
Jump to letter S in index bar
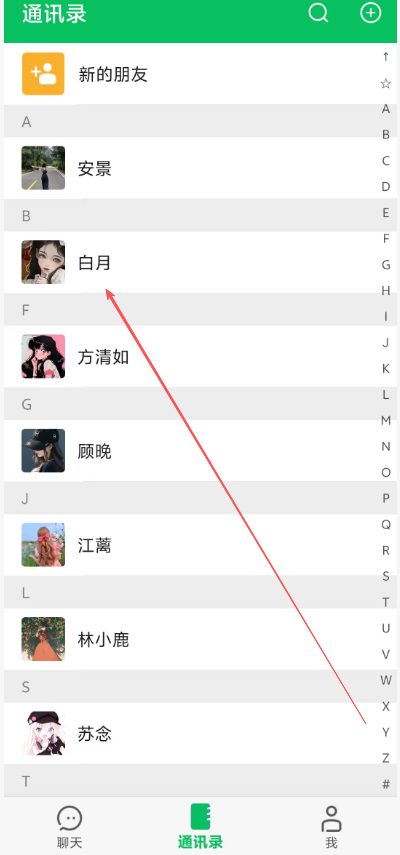pos(386,576)
